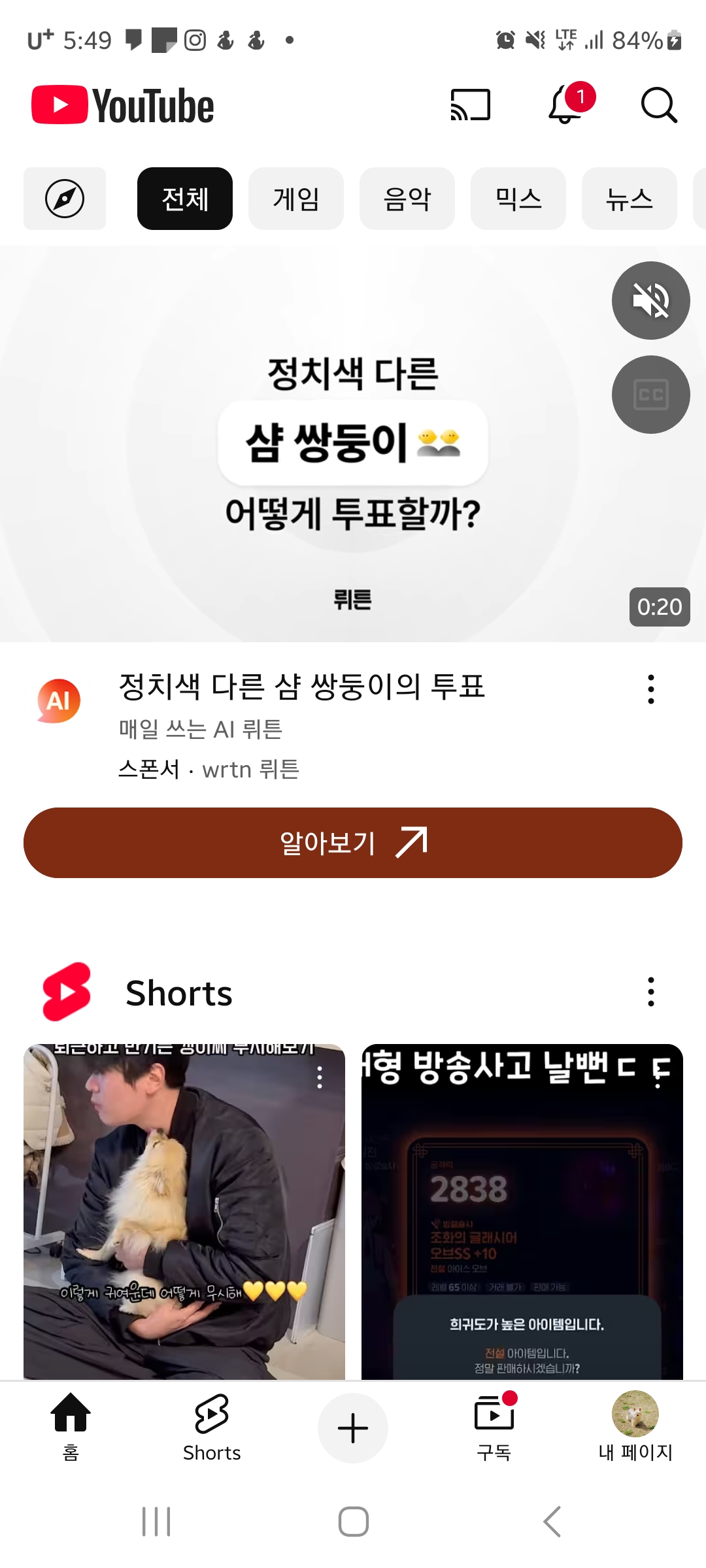This screenshot has height=1568, width=706.
Task: Tap the 알아보기 button
Action: pos(353,843)
